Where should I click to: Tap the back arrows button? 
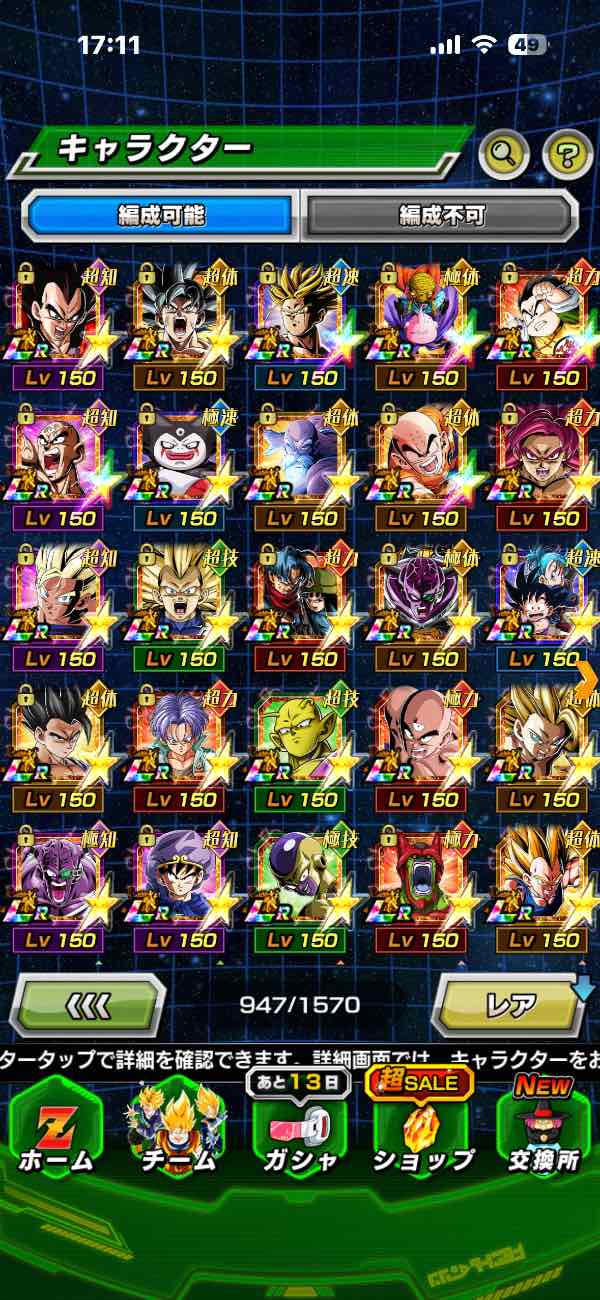click(88, 1003)
